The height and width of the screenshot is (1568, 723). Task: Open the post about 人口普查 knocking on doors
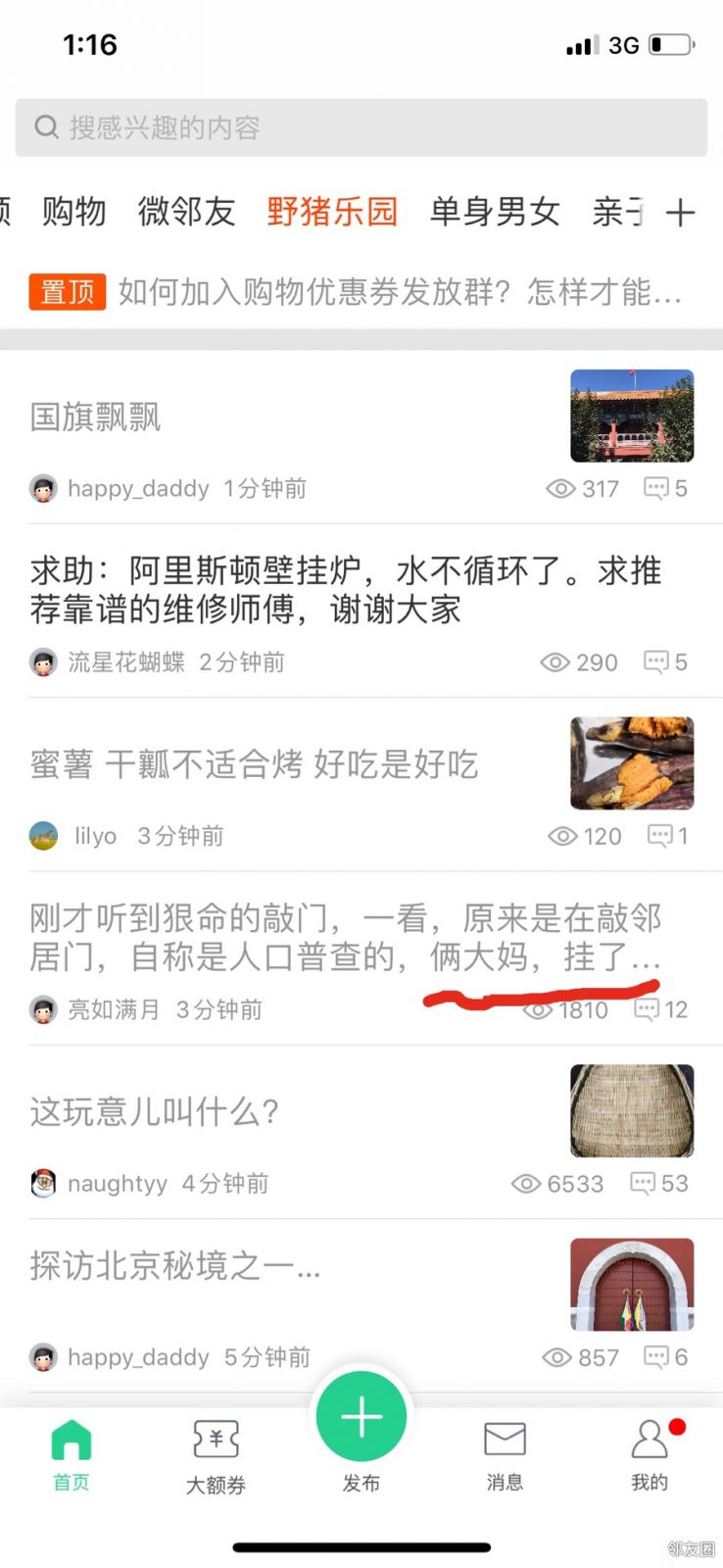345,937
